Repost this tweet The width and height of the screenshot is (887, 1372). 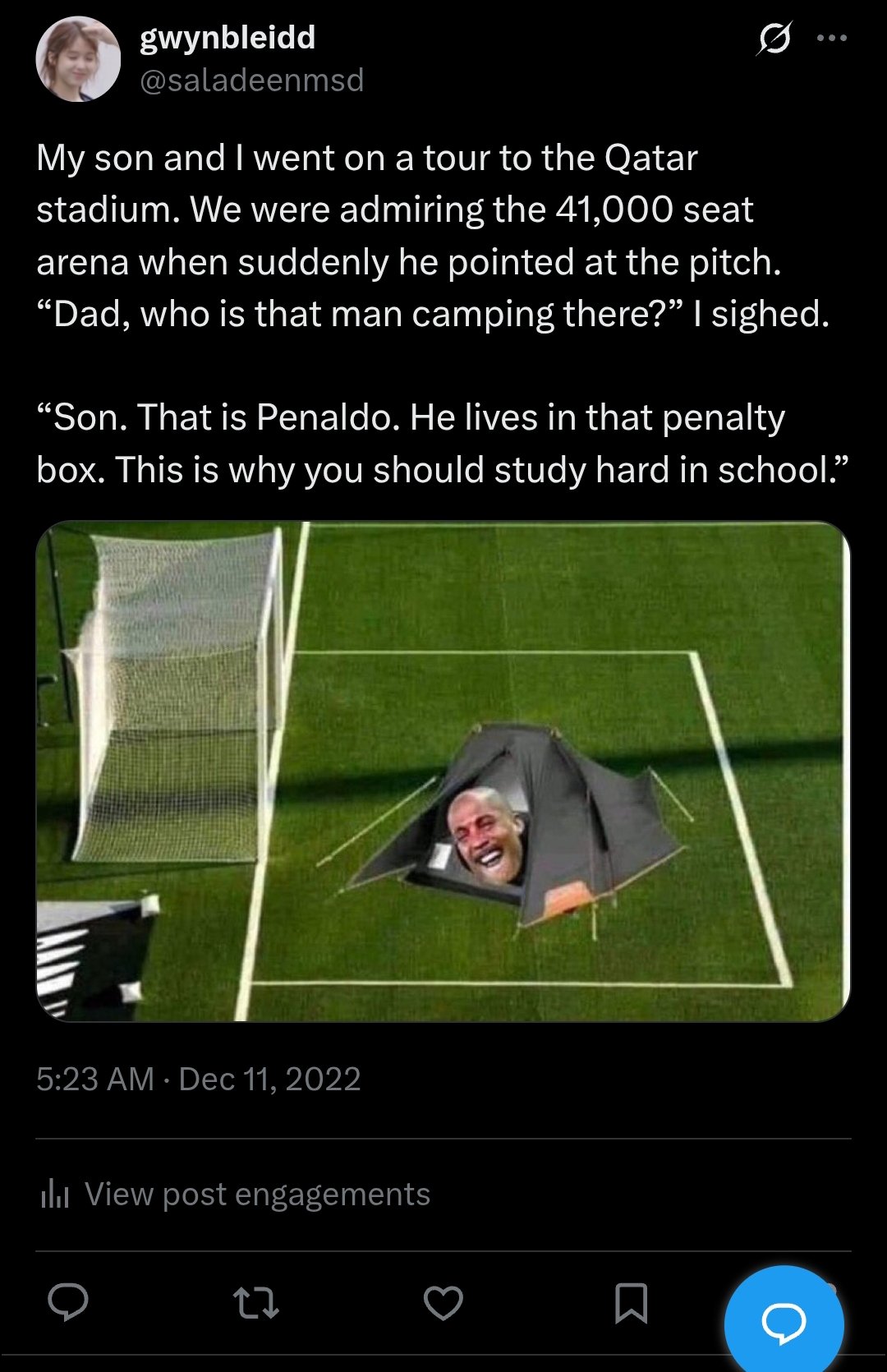(255, 1303)
